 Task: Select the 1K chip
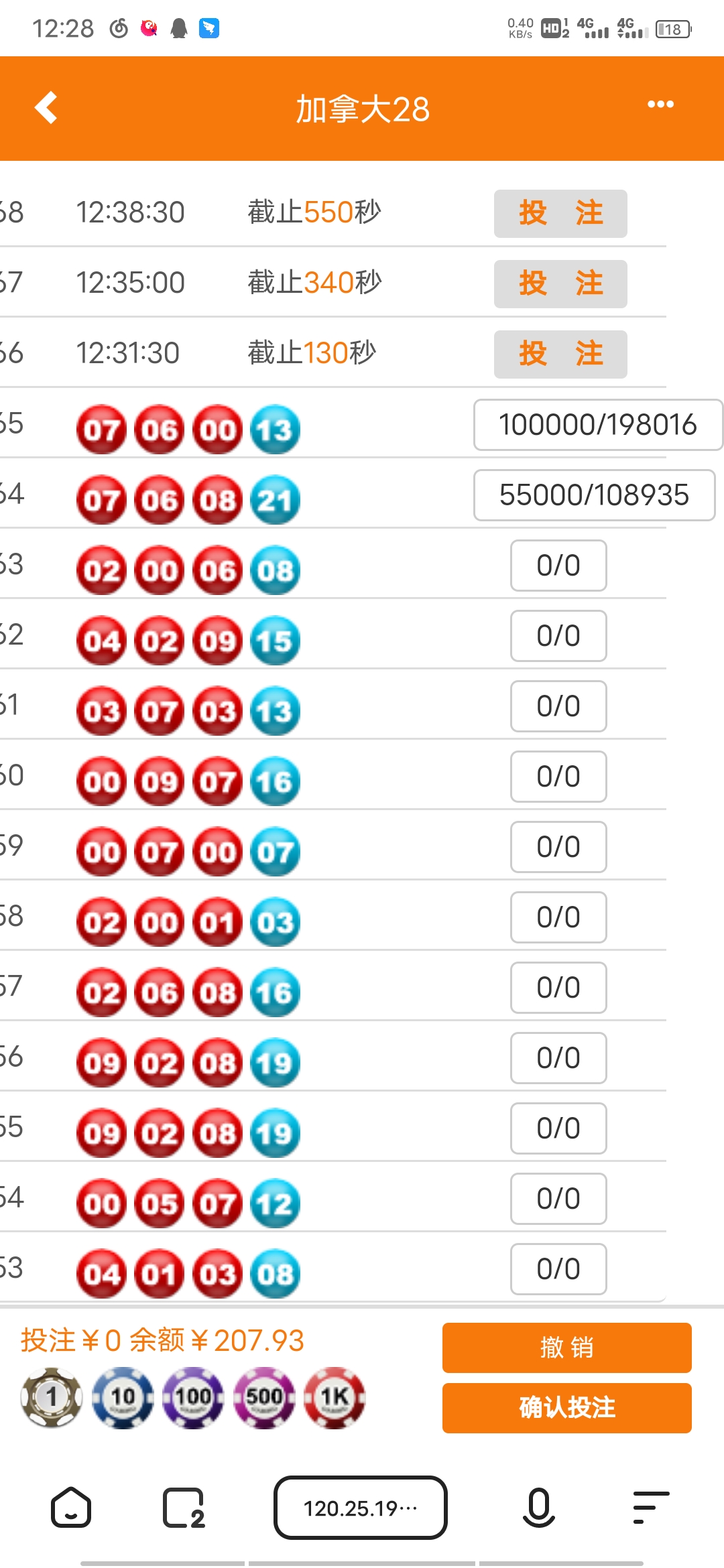pos(335,1397)
